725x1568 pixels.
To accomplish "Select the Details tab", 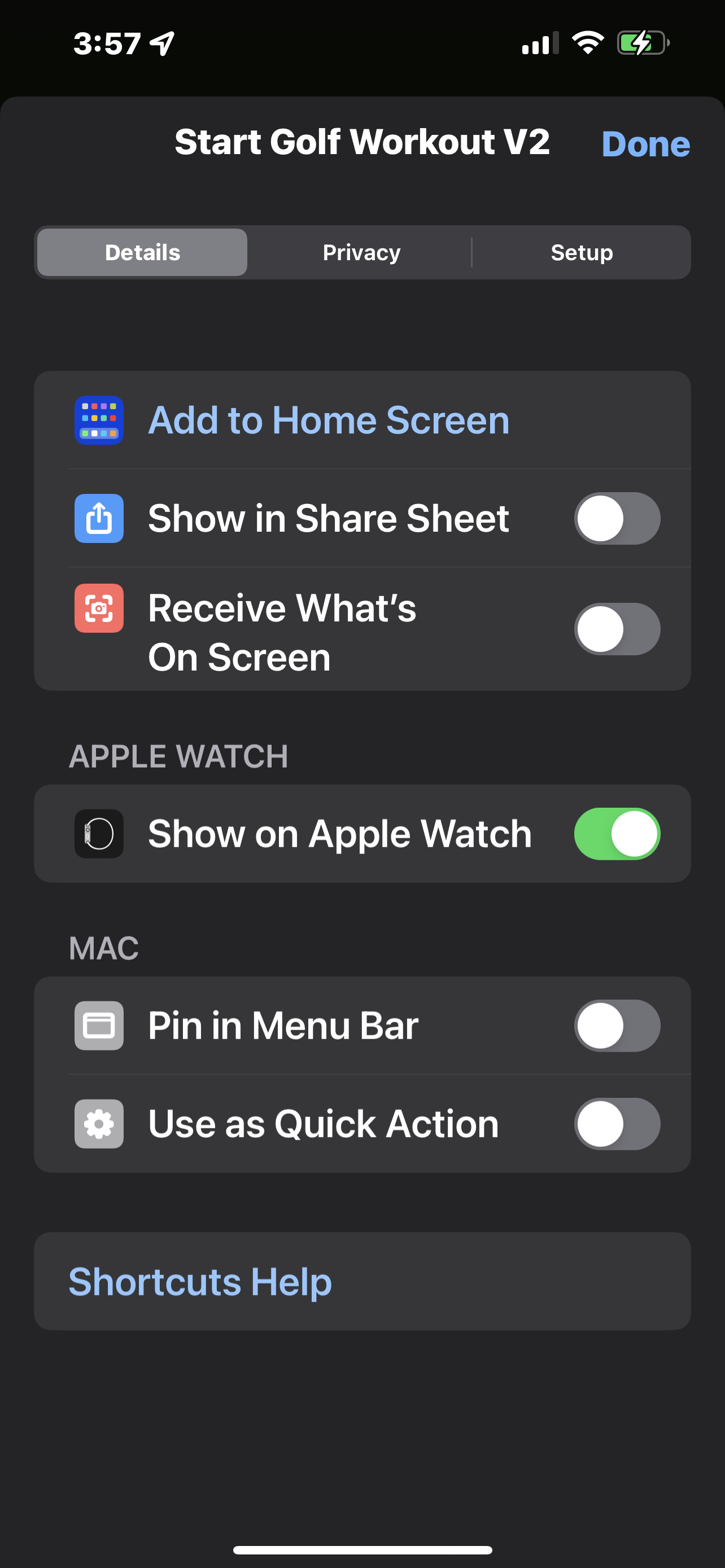I will click(x=142, y=253).
